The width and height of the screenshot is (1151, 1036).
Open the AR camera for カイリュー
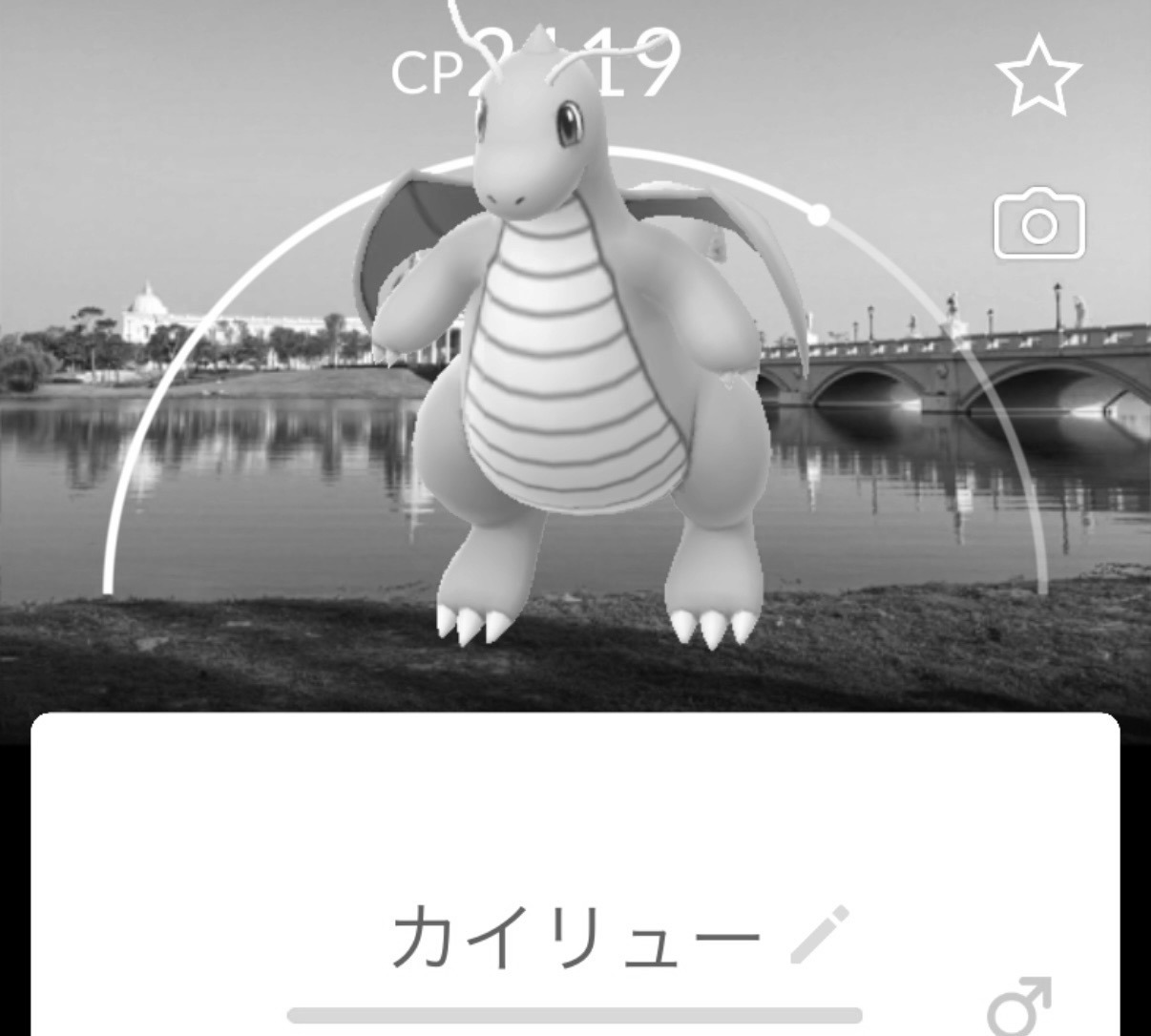point(1039,225)
